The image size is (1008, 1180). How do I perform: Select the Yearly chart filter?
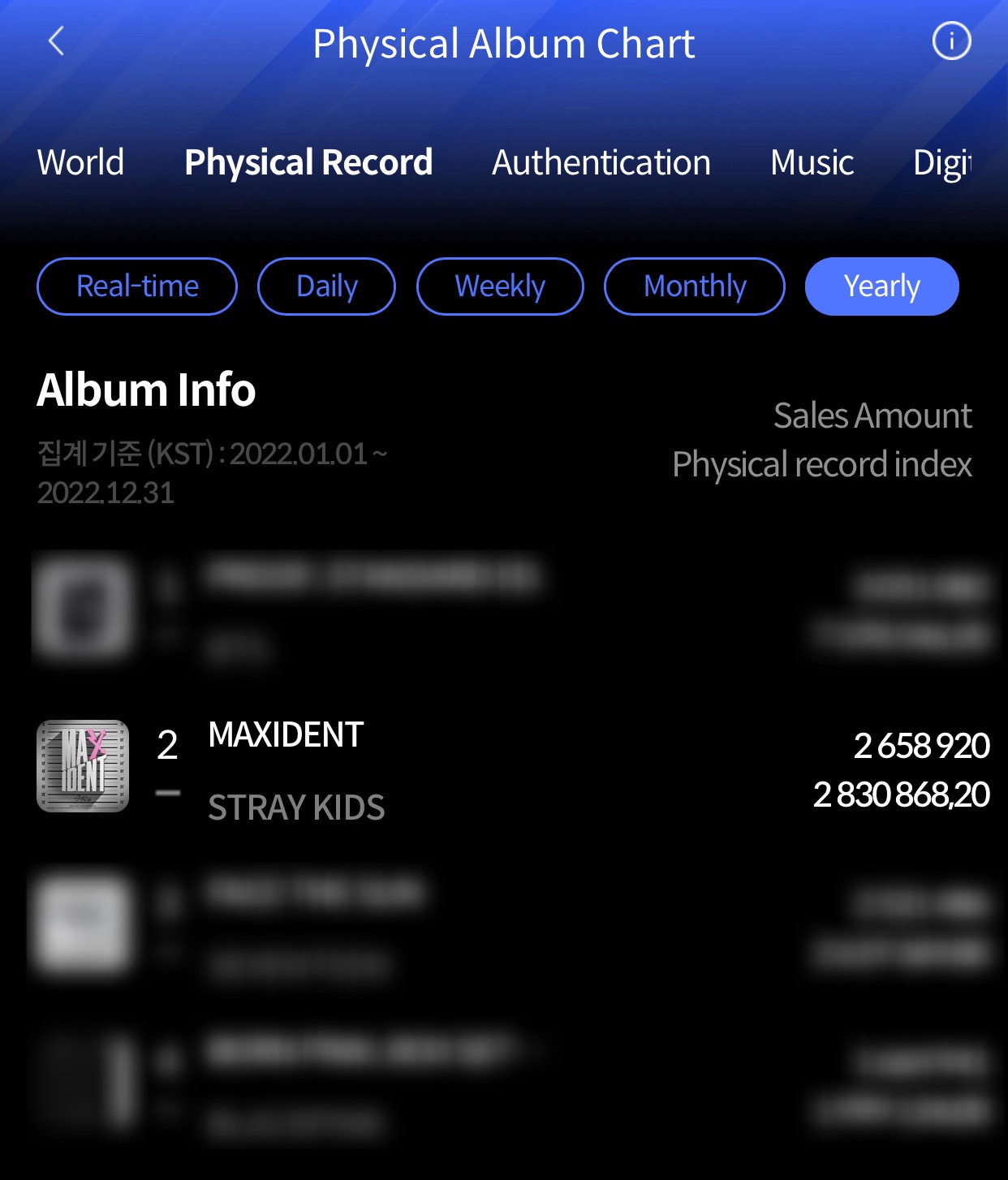[881, 286]
